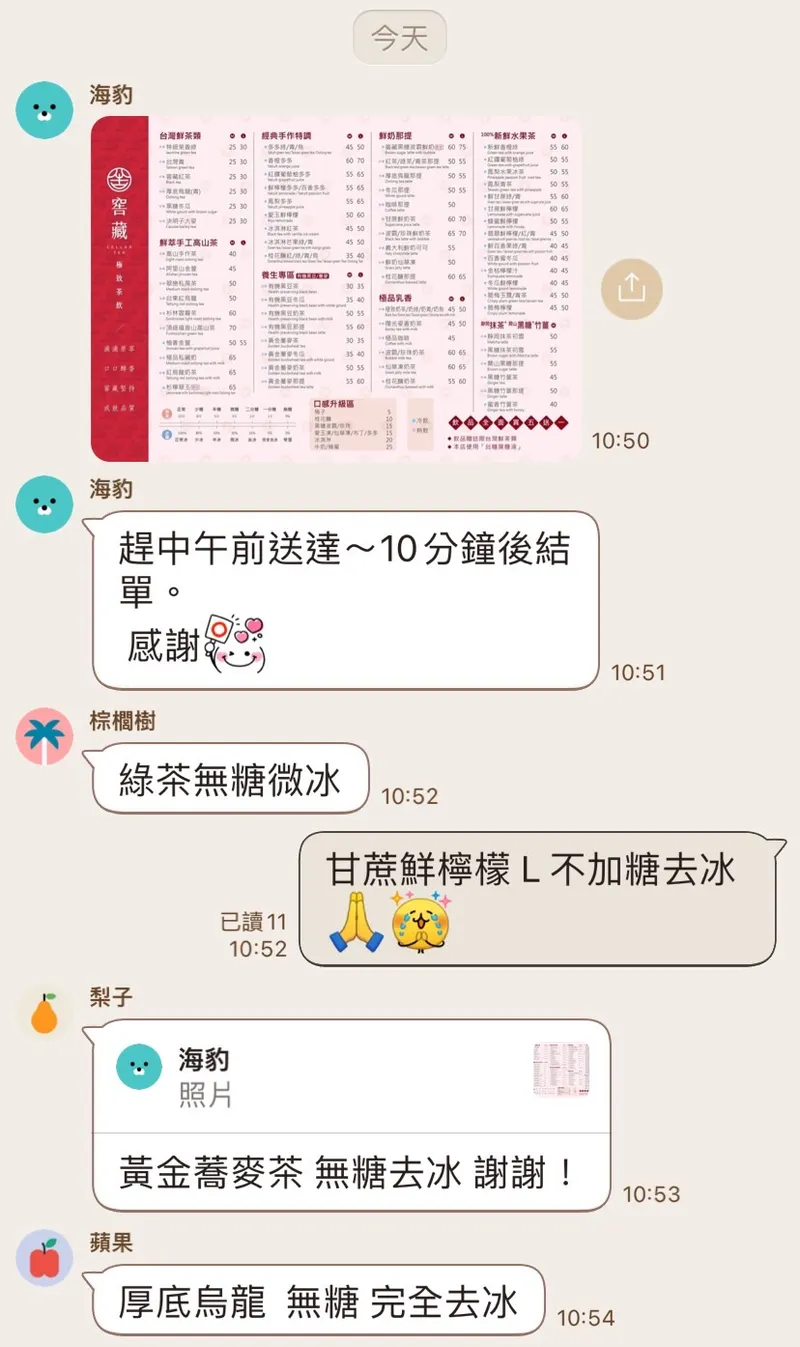Jump to quoted 海豹 photo in 梨子's reply
The image size is (800, 1347).
pos(351,1076)
